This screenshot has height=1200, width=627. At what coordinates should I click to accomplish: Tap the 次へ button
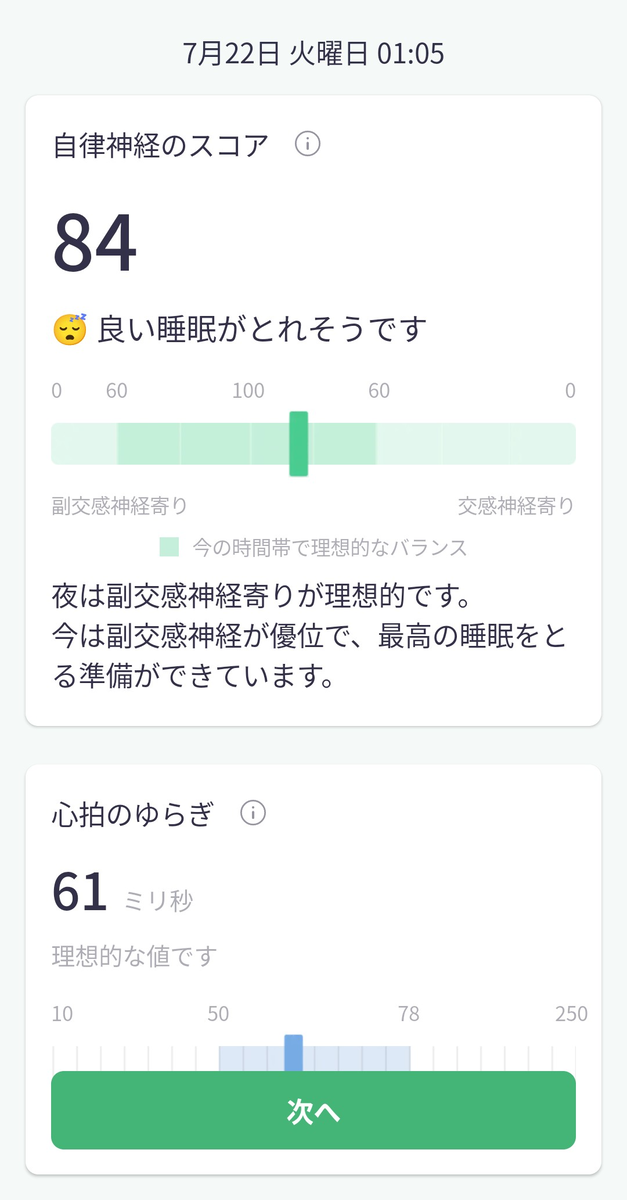point(313,1110)
